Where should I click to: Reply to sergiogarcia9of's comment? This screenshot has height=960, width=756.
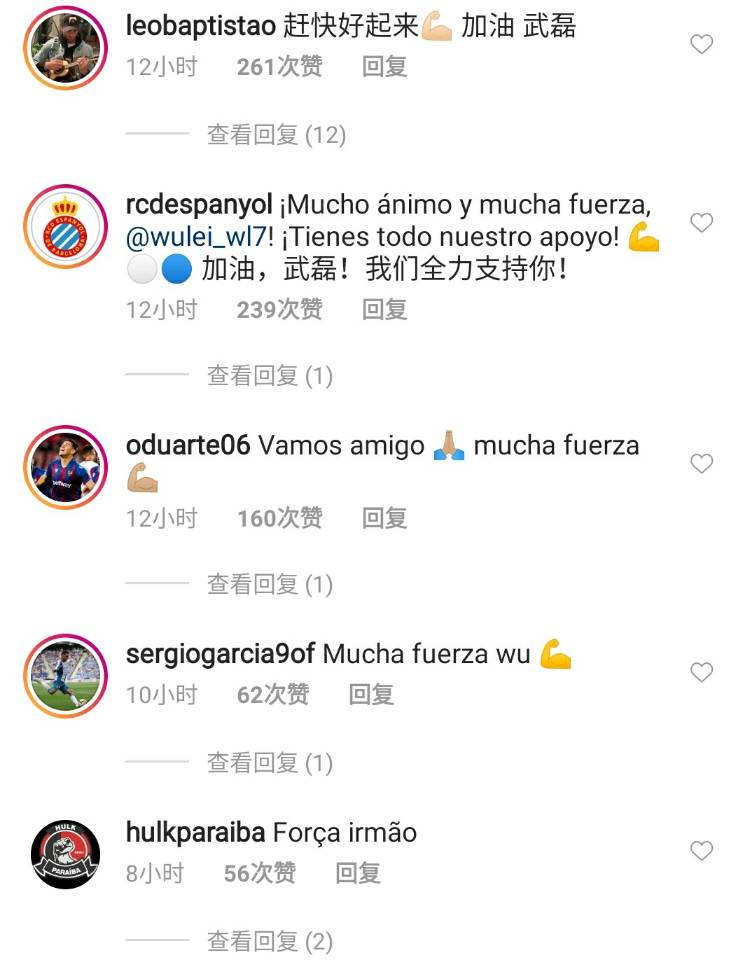point(371,694)
